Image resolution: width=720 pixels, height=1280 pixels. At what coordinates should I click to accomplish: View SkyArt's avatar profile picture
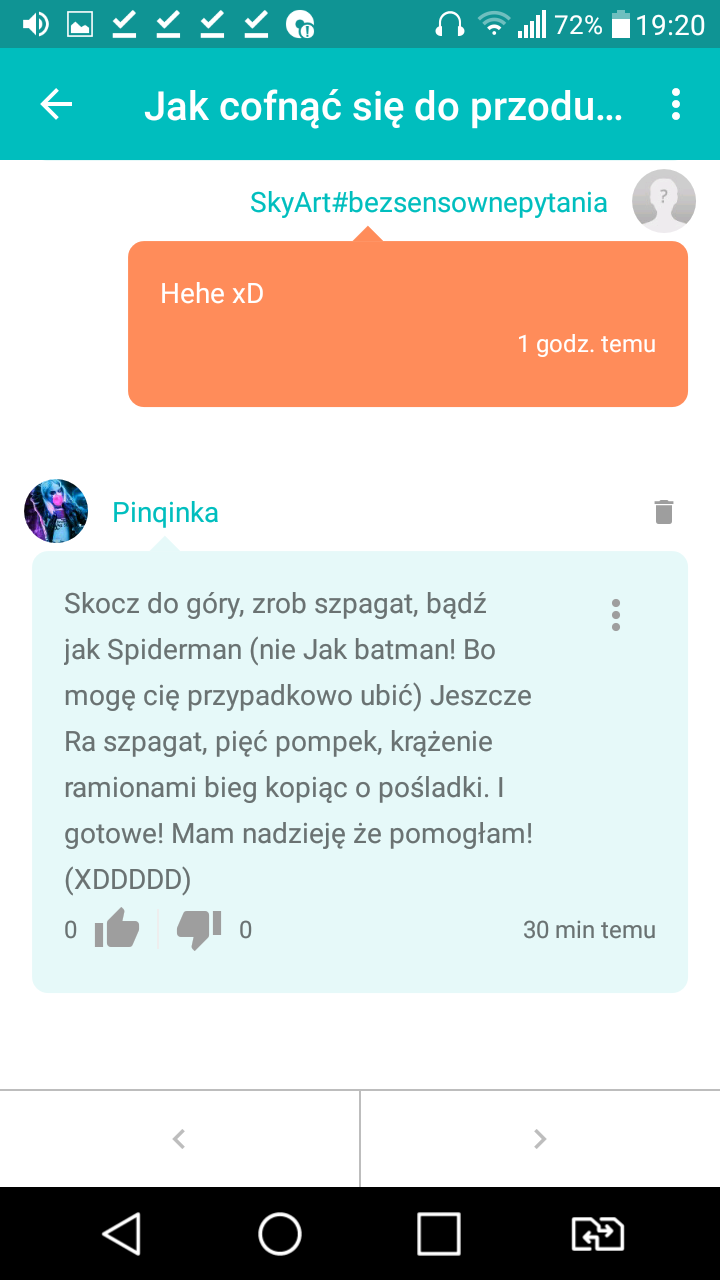click(x=664, y=201)
